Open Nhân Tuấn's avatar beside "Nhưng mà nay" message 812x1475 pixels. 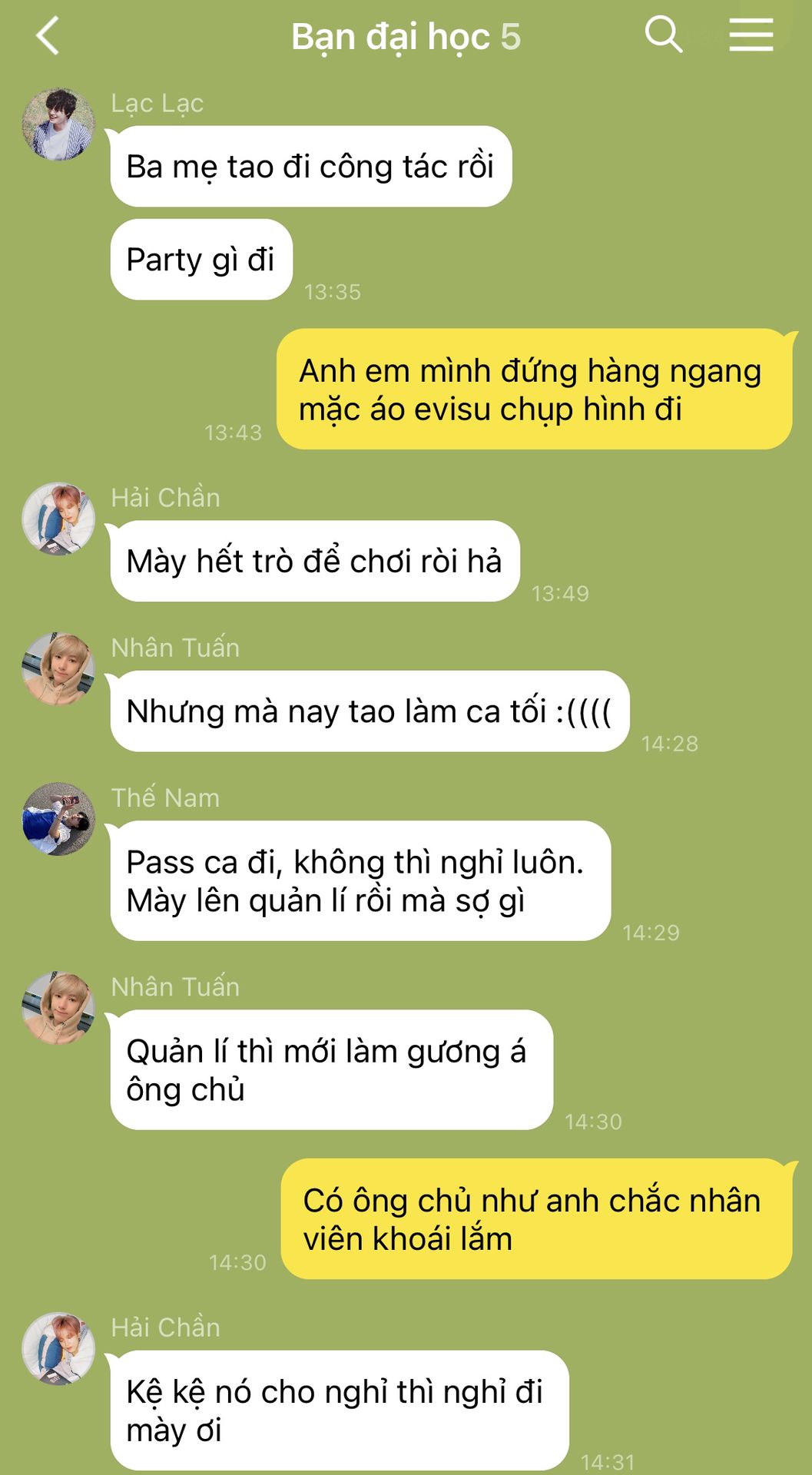58,668
